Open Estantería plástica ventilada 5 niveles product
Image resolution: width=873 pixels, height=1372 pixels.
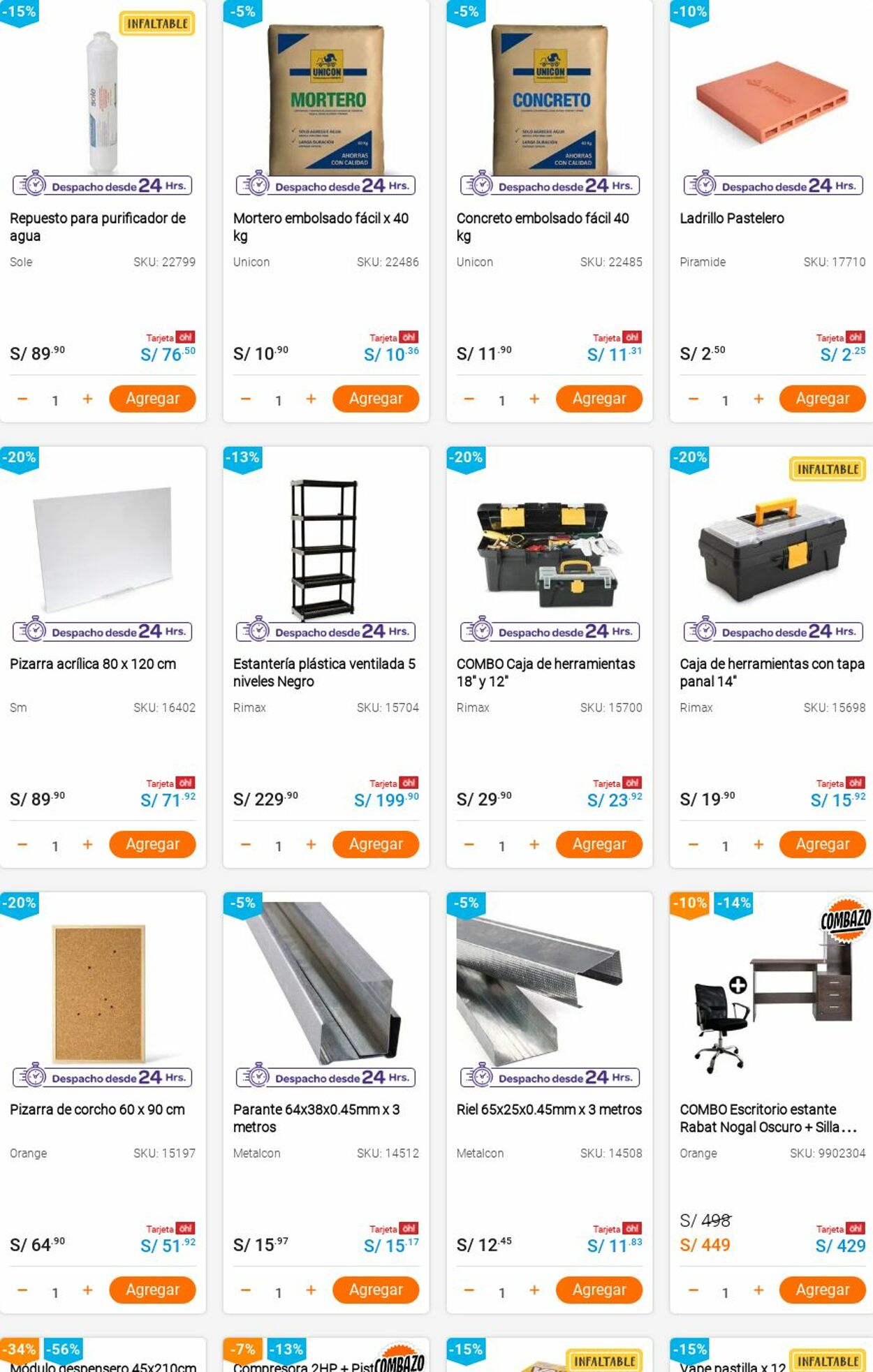coord(324,672)
